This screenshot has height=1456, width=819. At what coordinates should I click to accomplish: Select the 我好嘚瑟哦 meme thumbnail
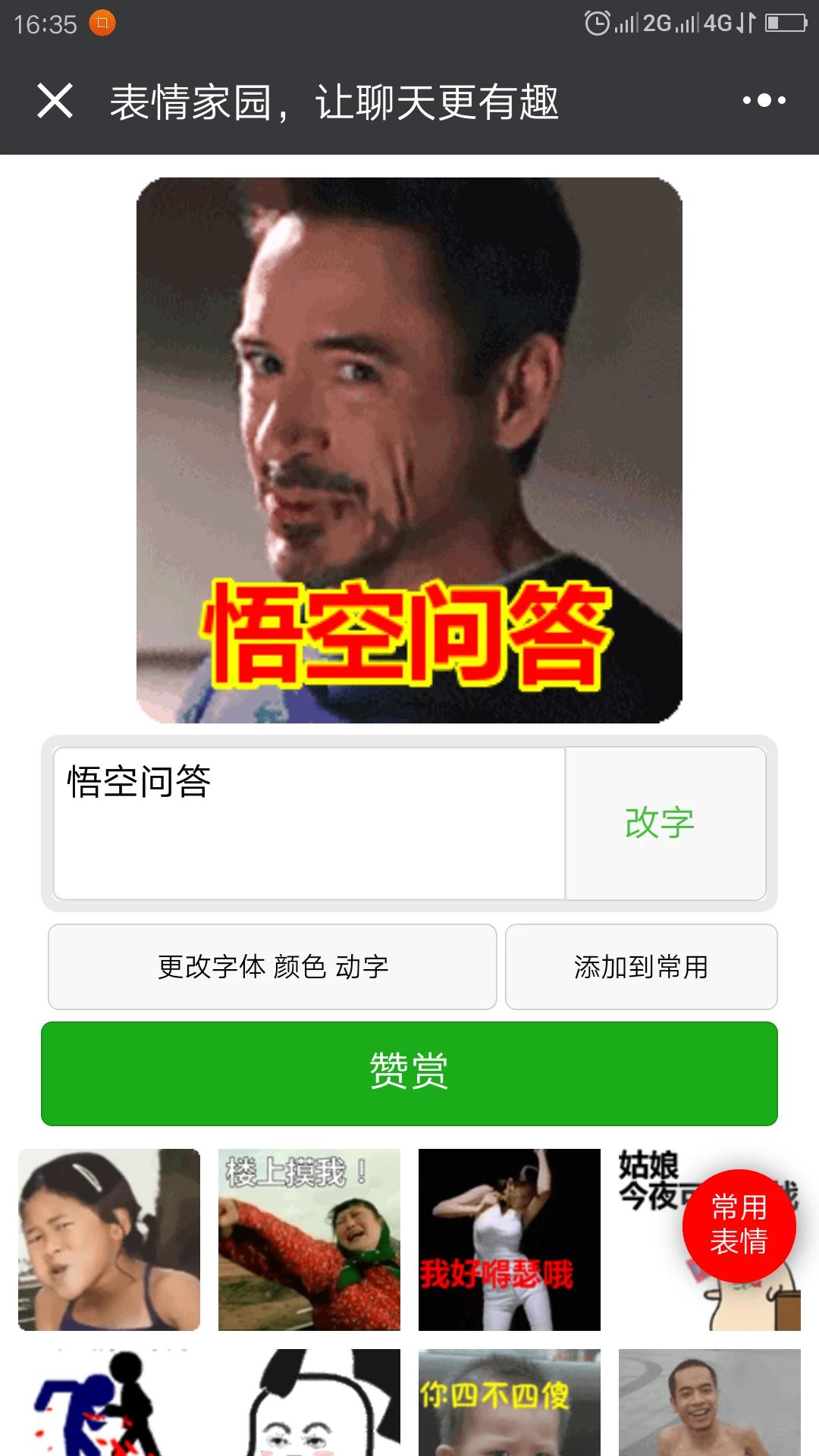click(x=510, y=1240)
